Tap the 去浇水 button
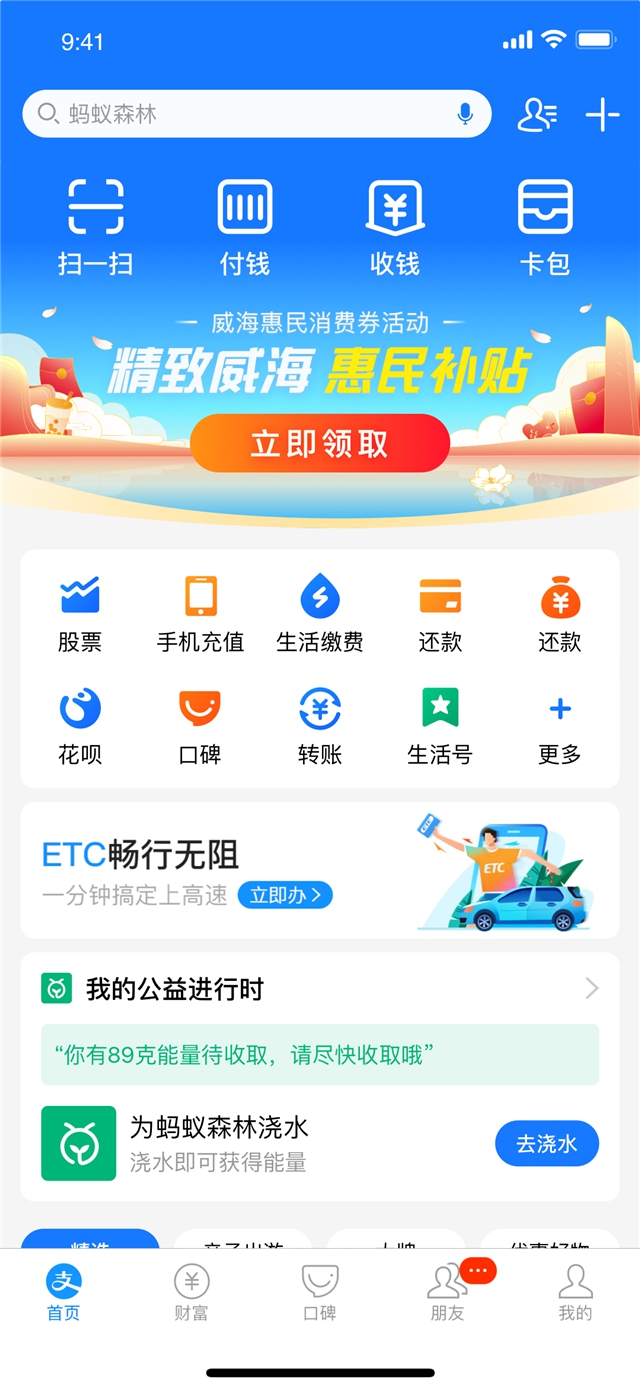This screenshot has height=1386, width=640. [x=547, y=1144]
